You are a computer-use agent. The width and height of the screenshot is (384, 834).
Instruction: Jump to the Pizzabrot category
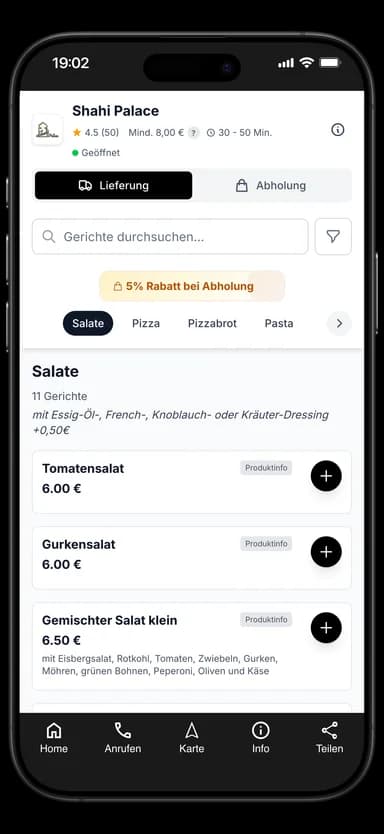click(x=212, y=323)
